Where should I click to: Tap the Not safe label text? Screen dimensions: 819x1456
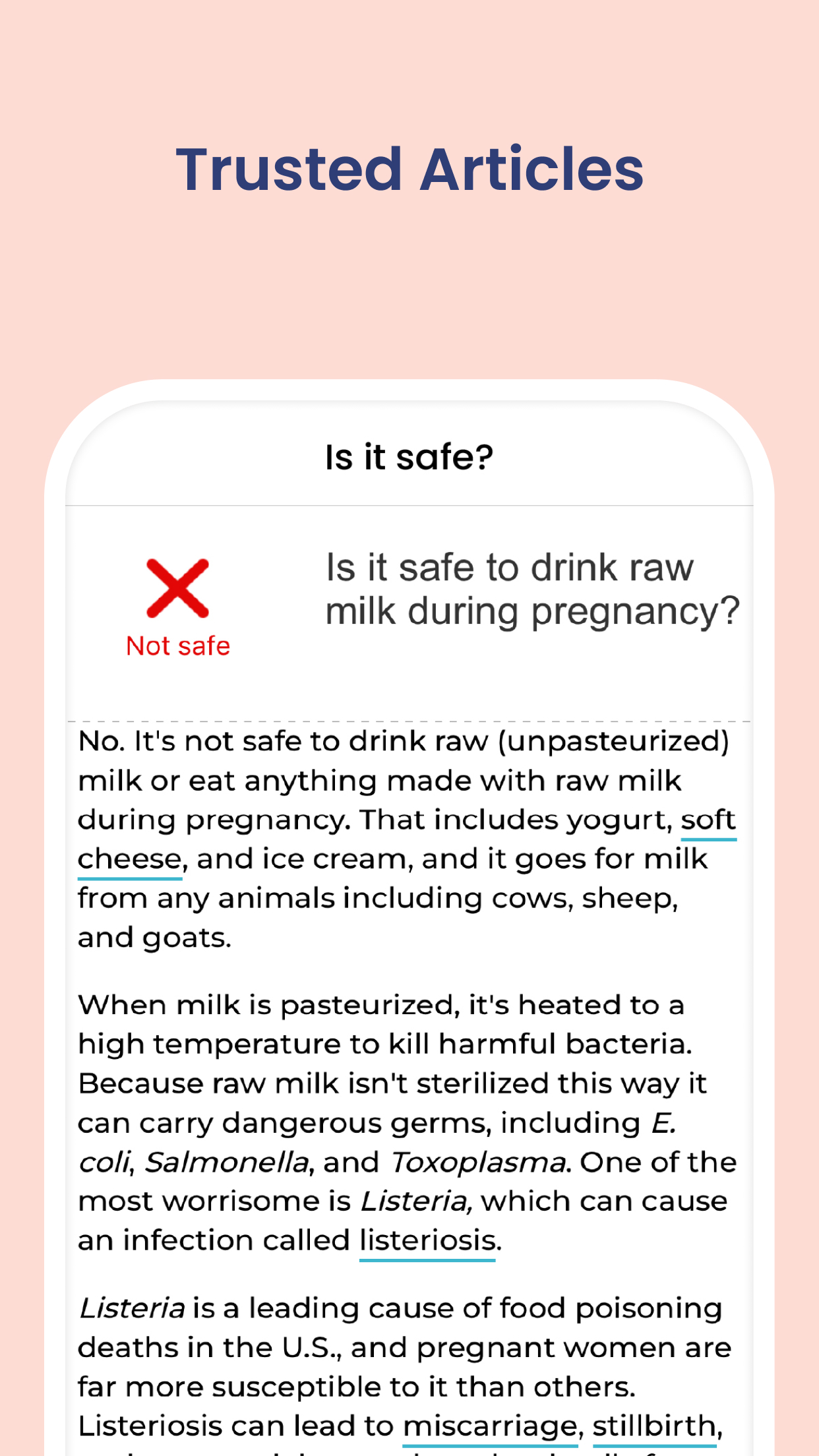[x=177, y=646]
